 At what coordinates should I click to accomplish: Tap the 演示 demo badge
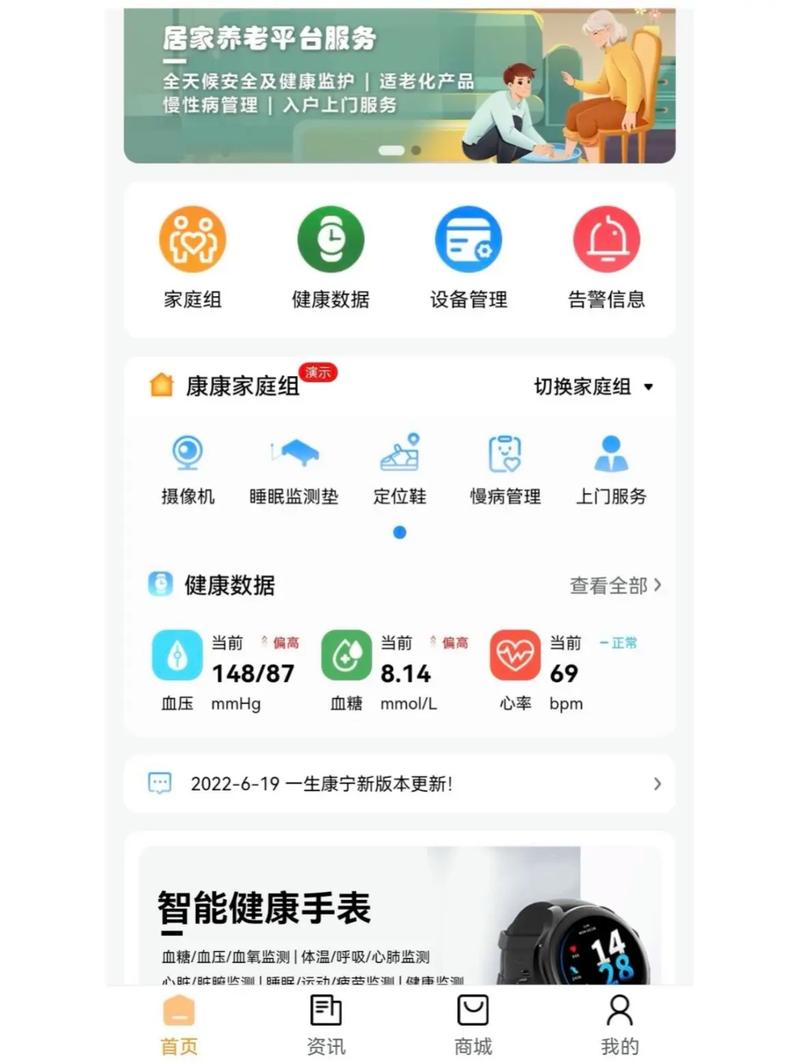click(317, 372)
